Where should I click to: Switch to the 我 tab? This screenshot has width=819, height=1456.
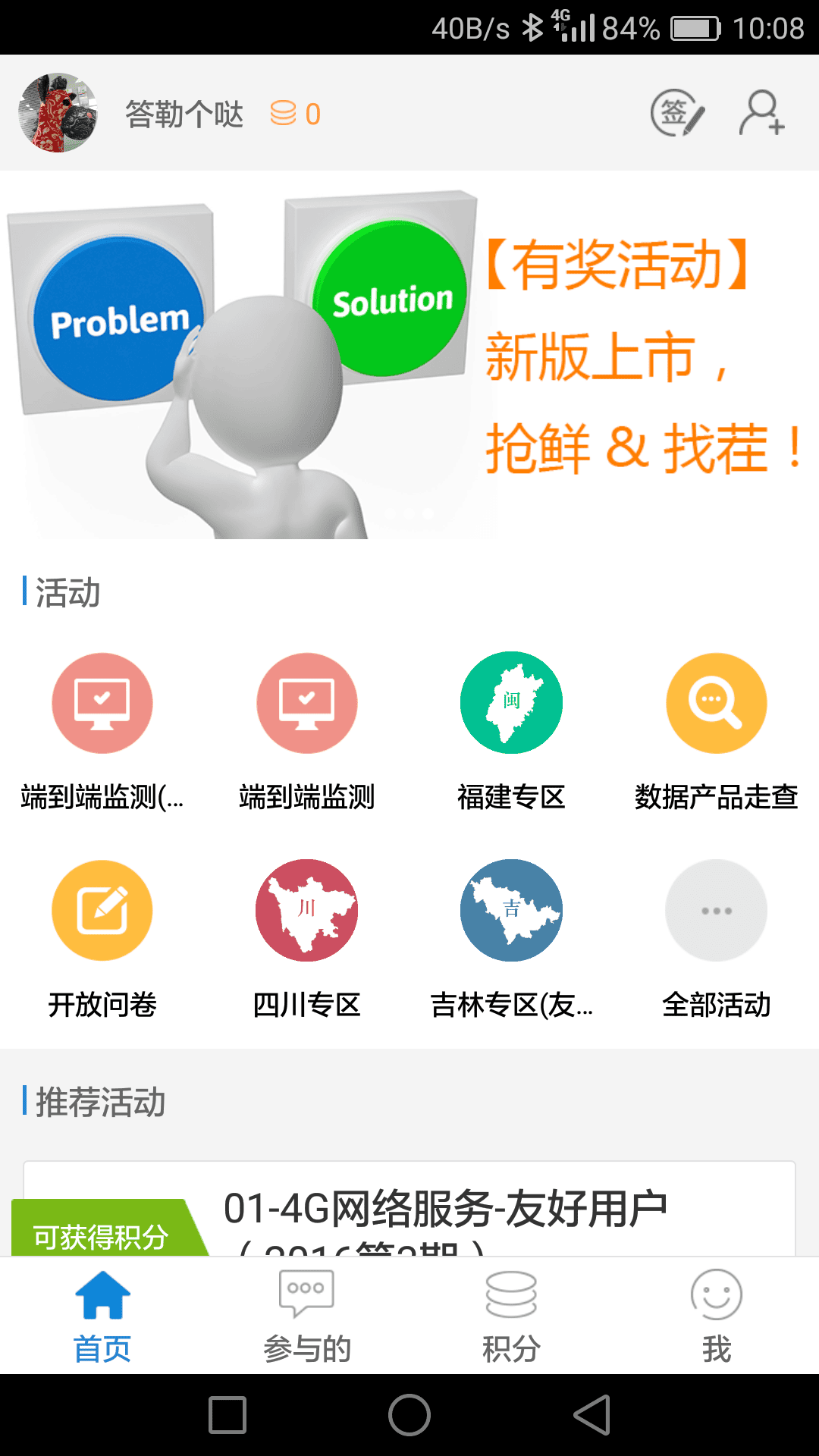click(717, 1316)
